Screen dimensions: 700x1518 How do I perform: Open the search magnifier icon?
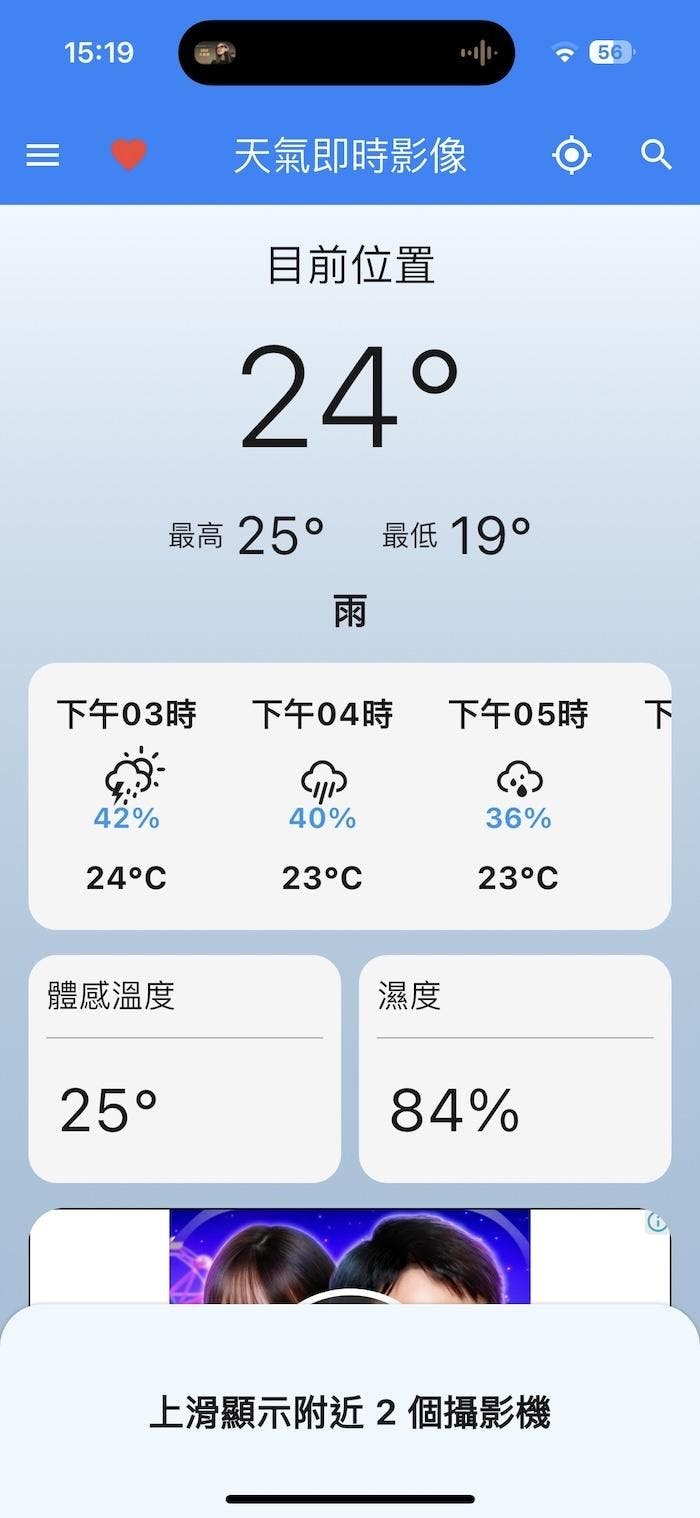656,155
